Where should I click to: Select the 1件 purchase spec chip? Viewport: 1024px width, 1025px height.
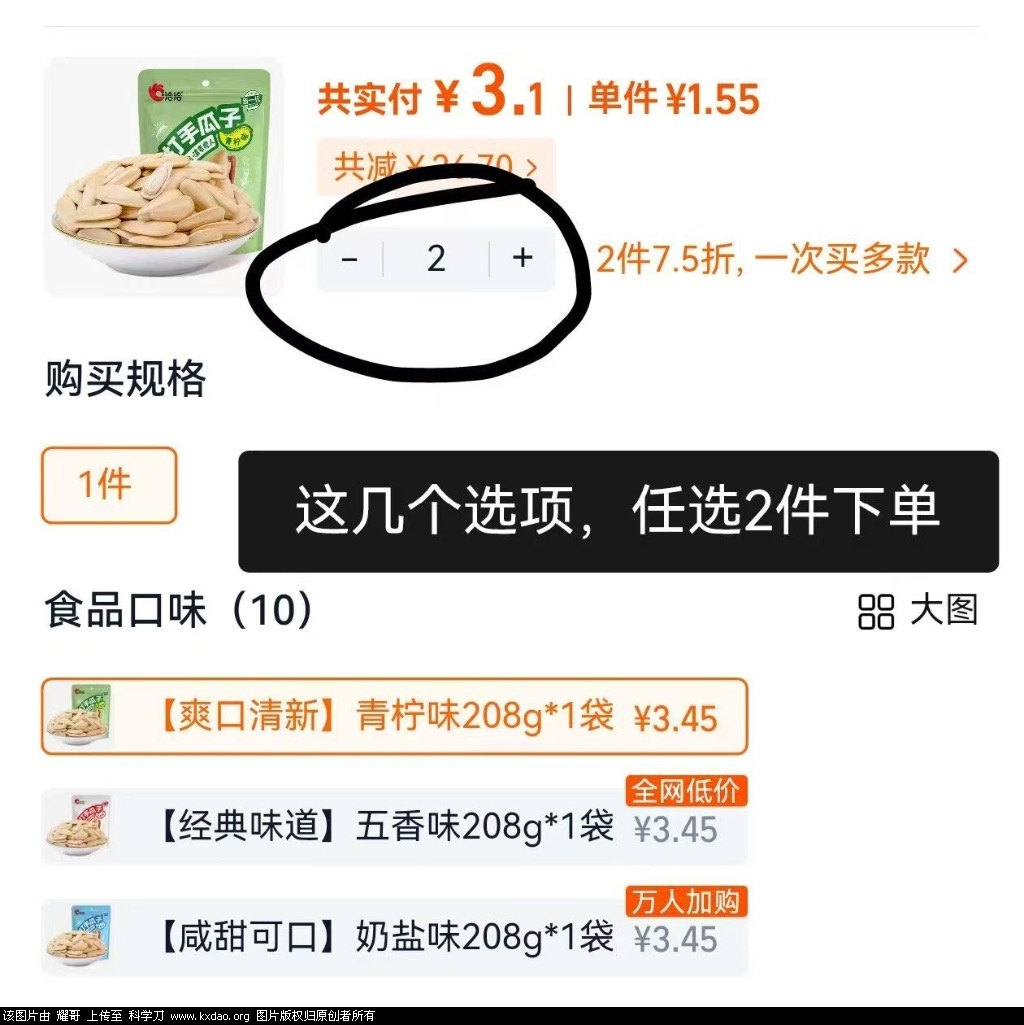coord(108,485)
